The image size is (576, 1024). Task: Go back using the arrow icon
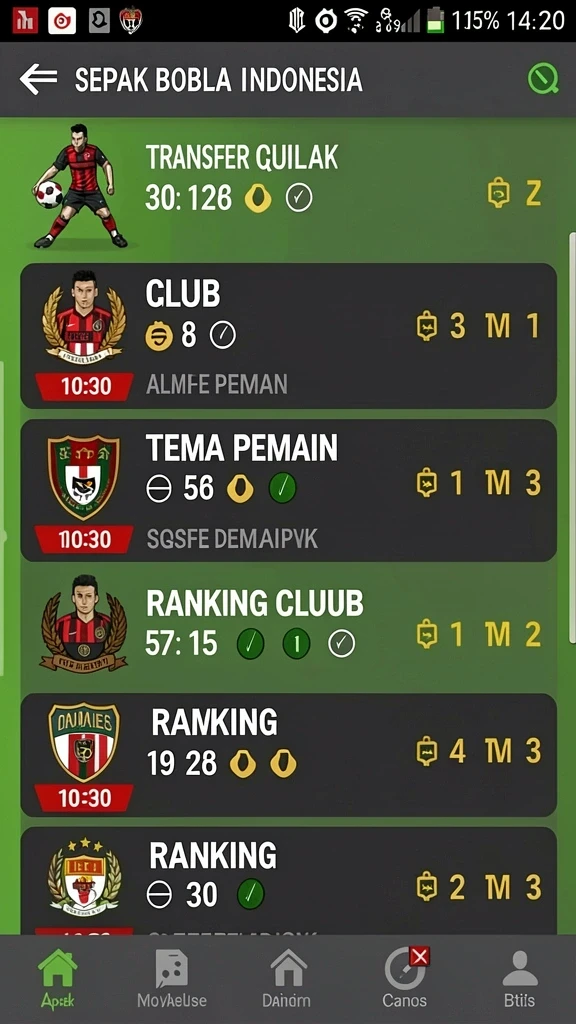click(38, 80)
